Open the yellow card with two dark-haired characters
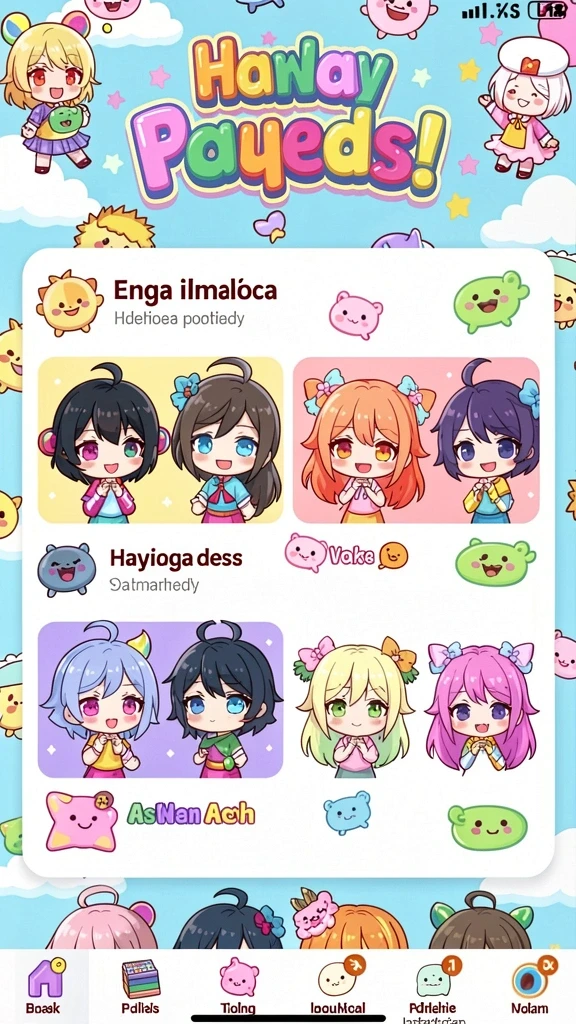576x1024 pixels. pos(161,440)
